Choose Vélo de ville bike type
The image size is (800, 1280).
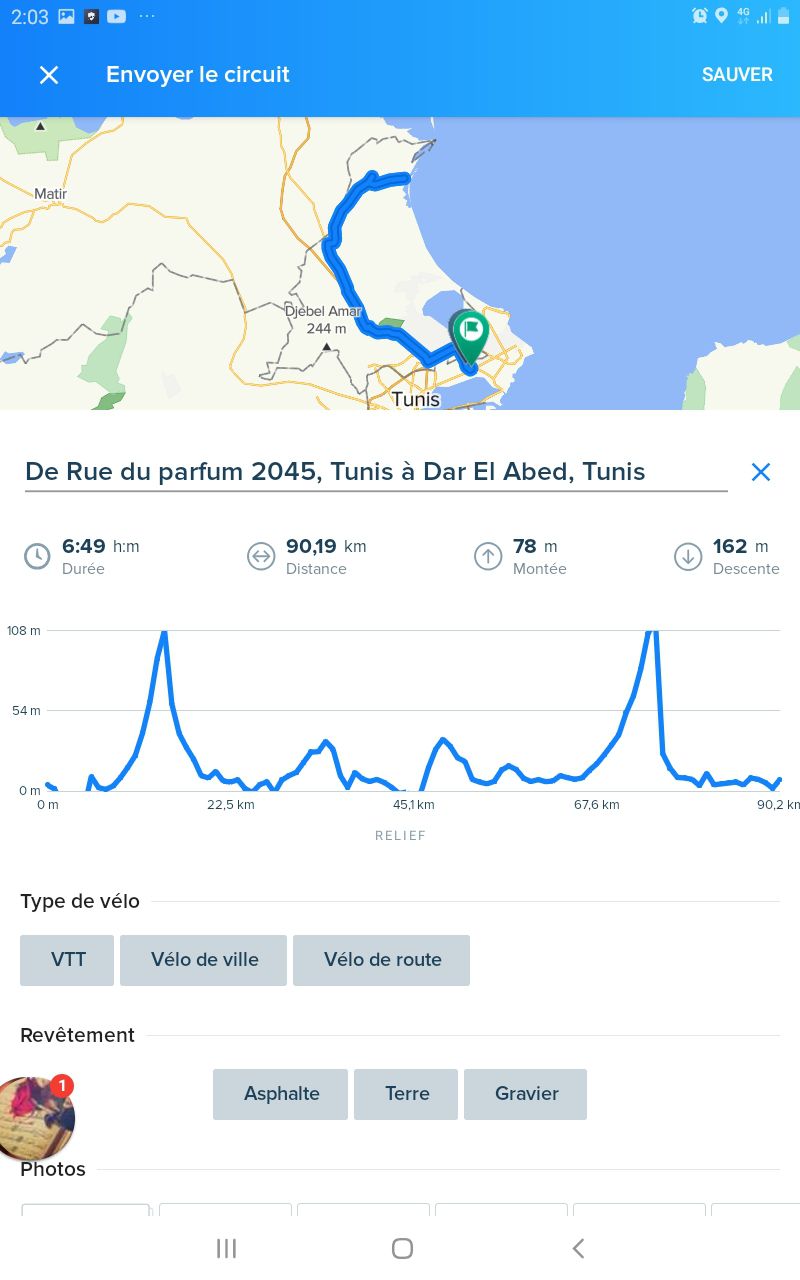204,960
